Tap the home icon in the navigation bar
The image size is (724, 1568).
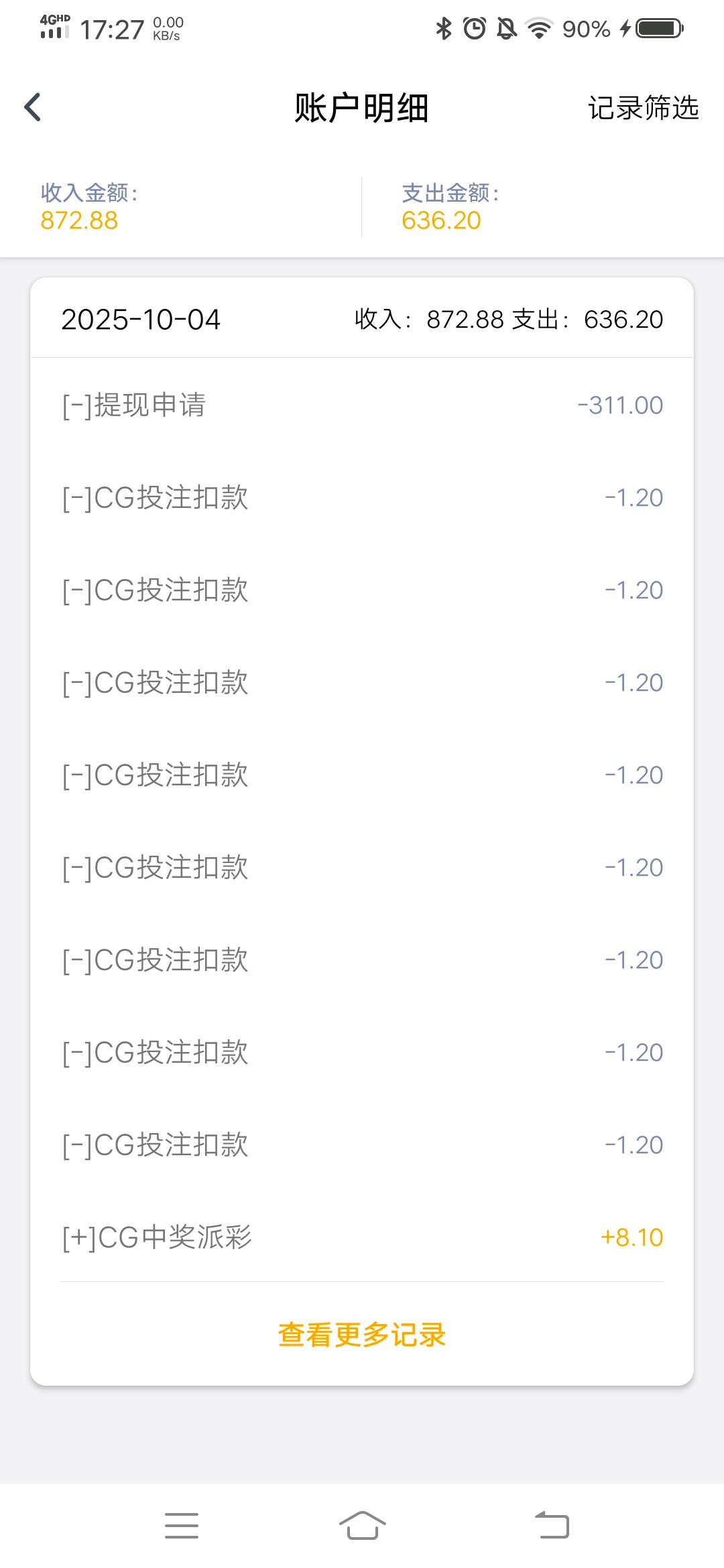[362, 1523]
